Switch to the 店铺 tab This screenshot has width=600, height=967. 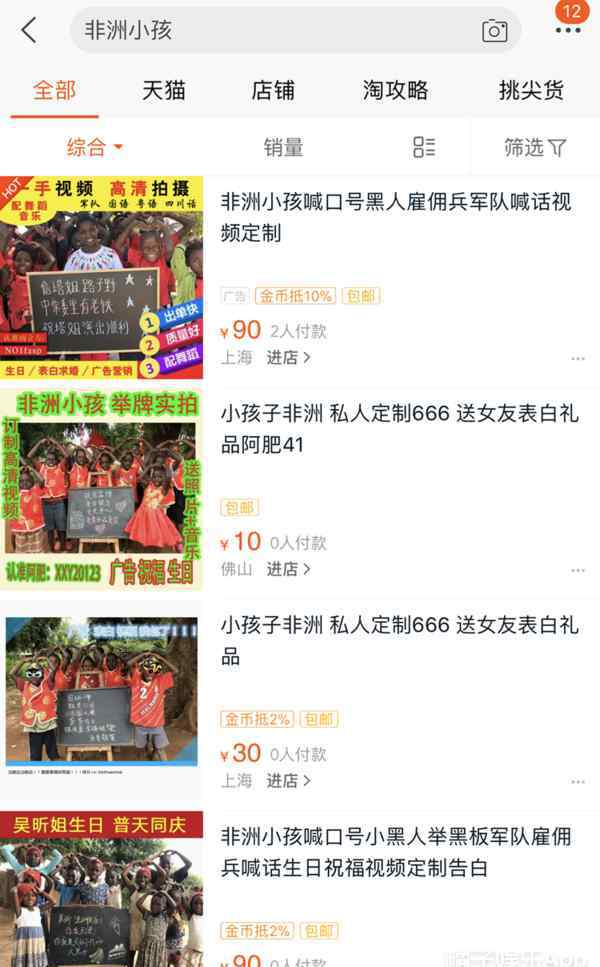coord(273,90)
